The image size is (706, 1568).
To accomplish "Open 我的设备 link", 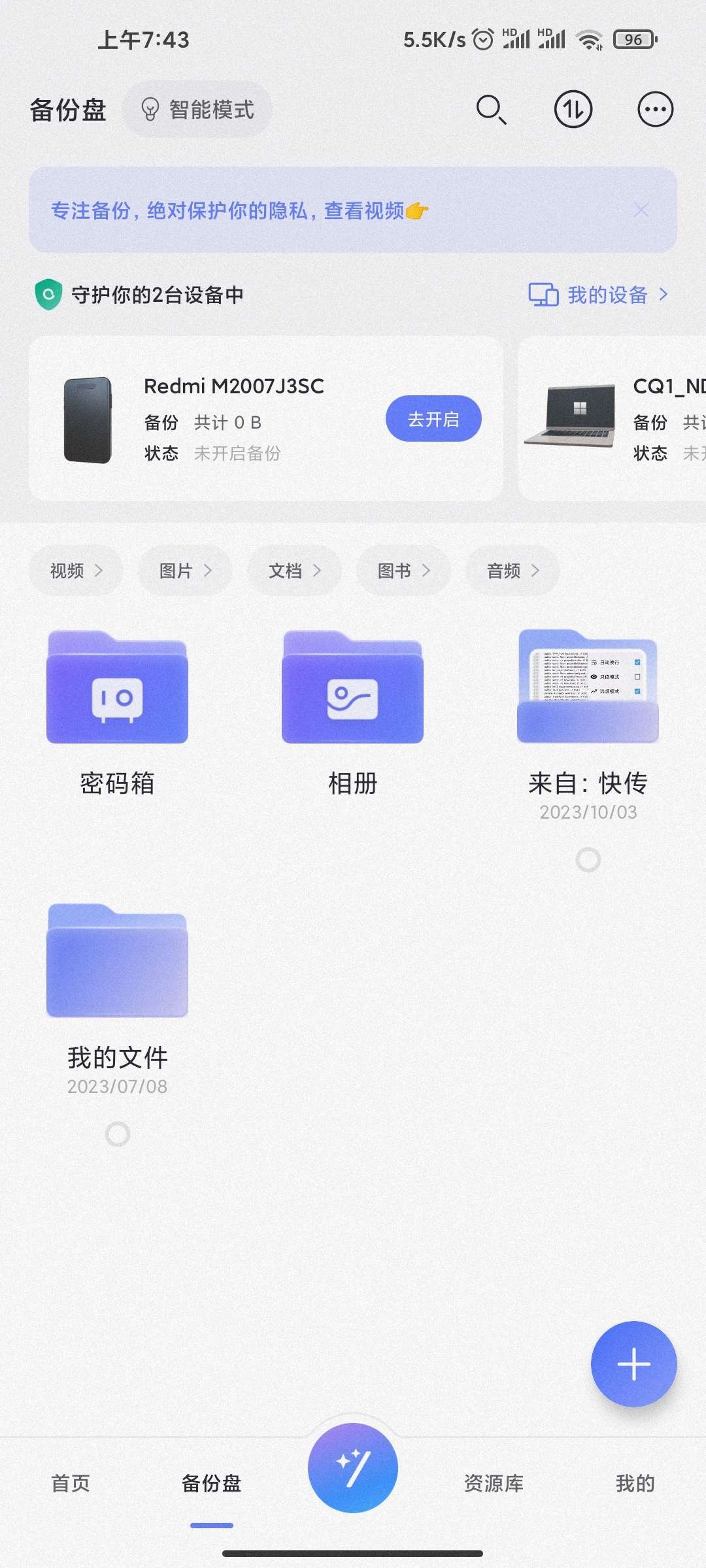I will [599, 295].
